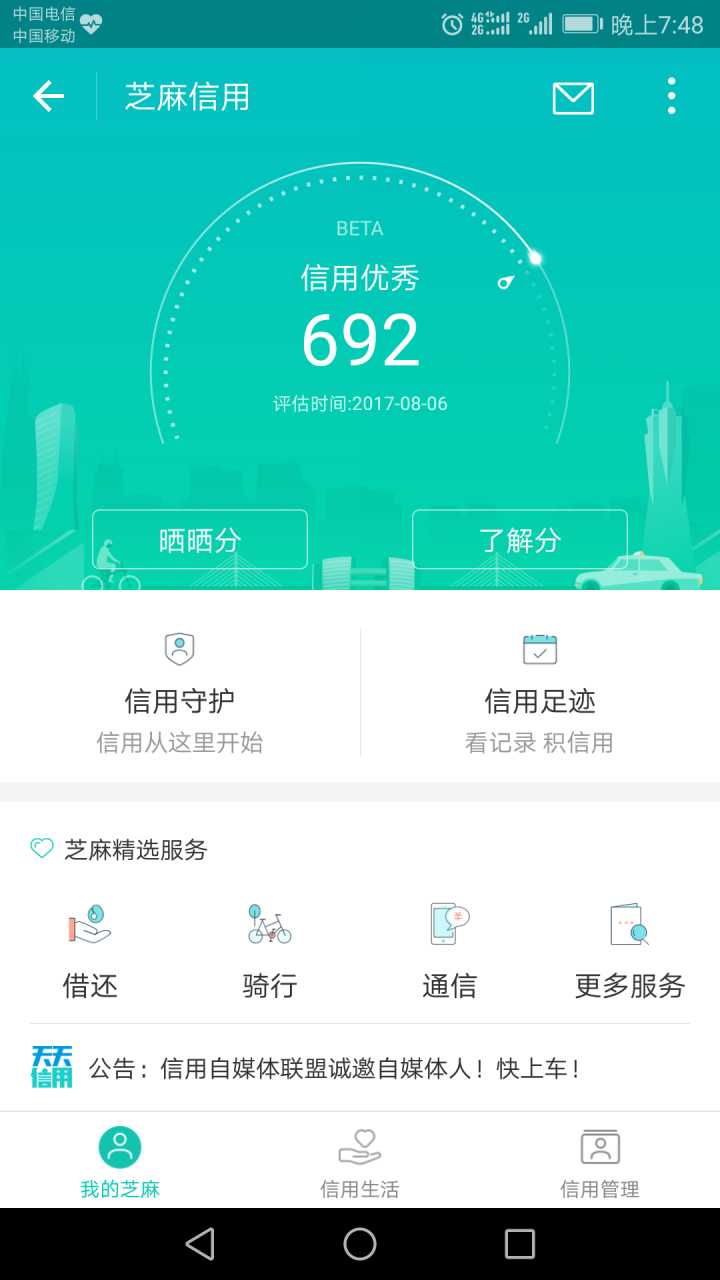Open 信用守护 credit protection
Image resolution: width=720 pixels, height=1280 pixels.
point(180,690)
